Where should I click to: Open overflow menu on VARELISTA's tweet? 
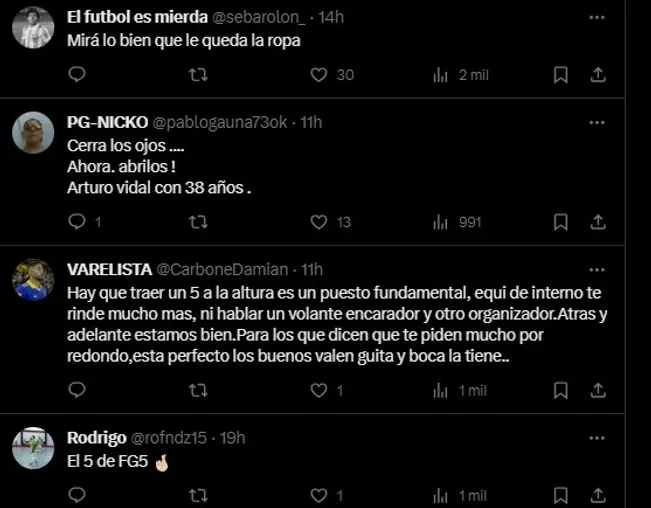click(597, 270)
